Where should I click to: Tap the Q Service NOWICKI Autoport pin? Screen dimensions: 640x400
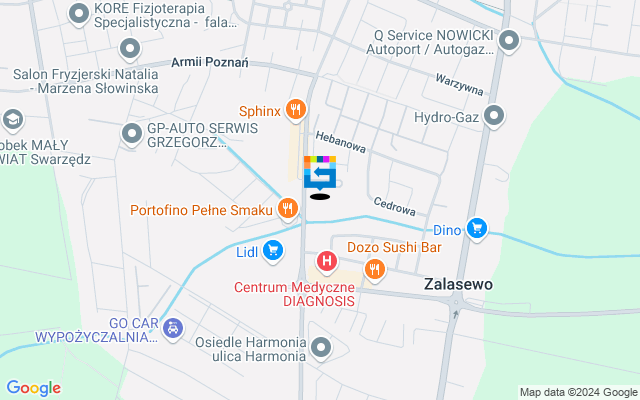point(509,41)
